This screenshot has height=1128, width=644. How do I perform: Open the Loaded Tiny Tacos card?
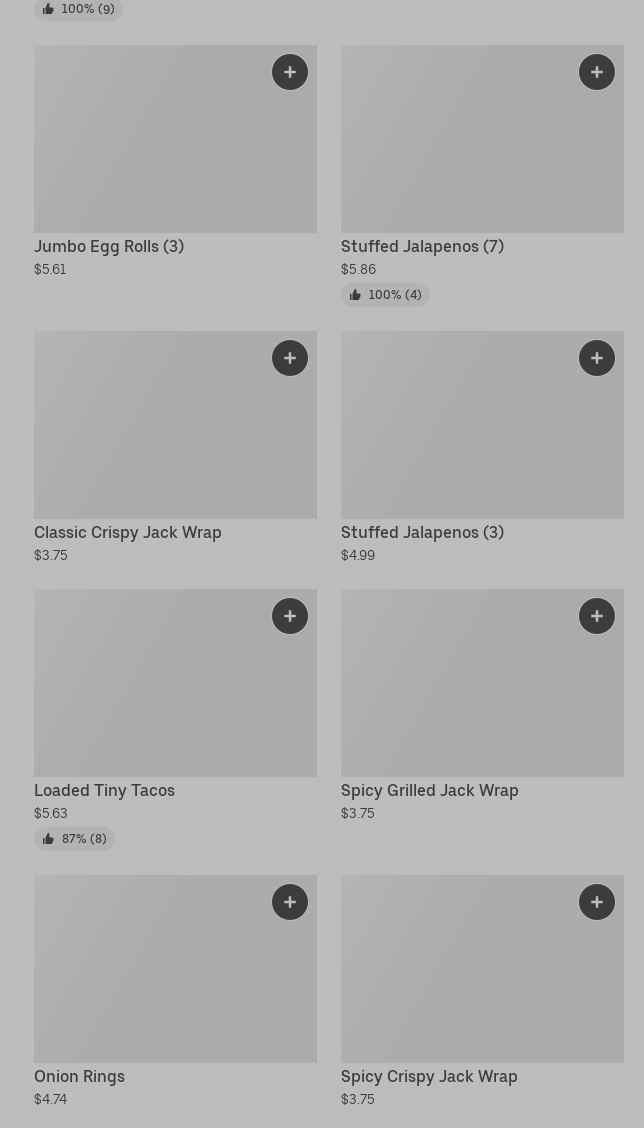(175, 719)
